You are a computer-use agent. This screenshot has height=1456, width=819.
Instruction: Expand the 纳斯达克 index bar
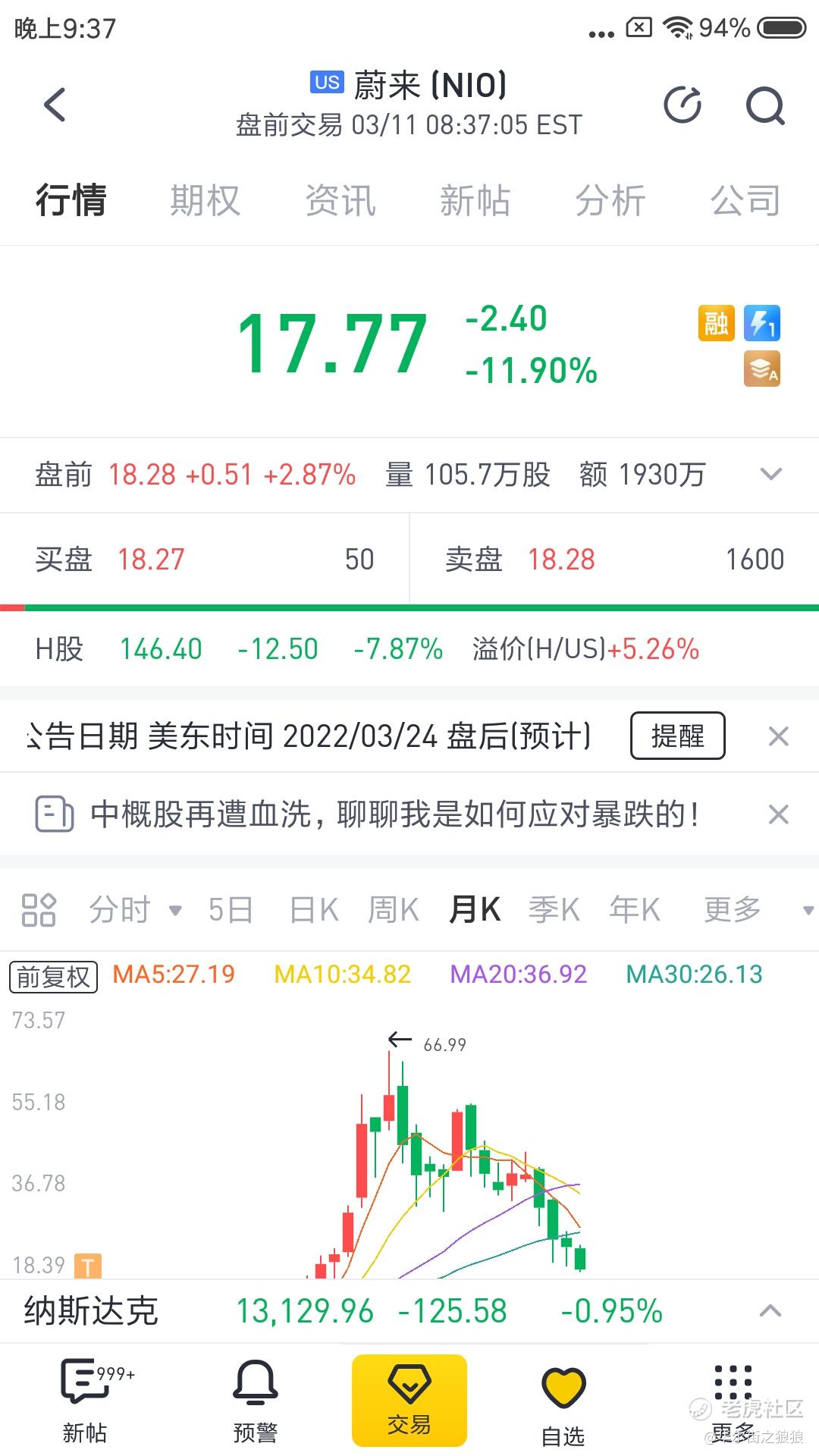click(x=770, y=1310)
